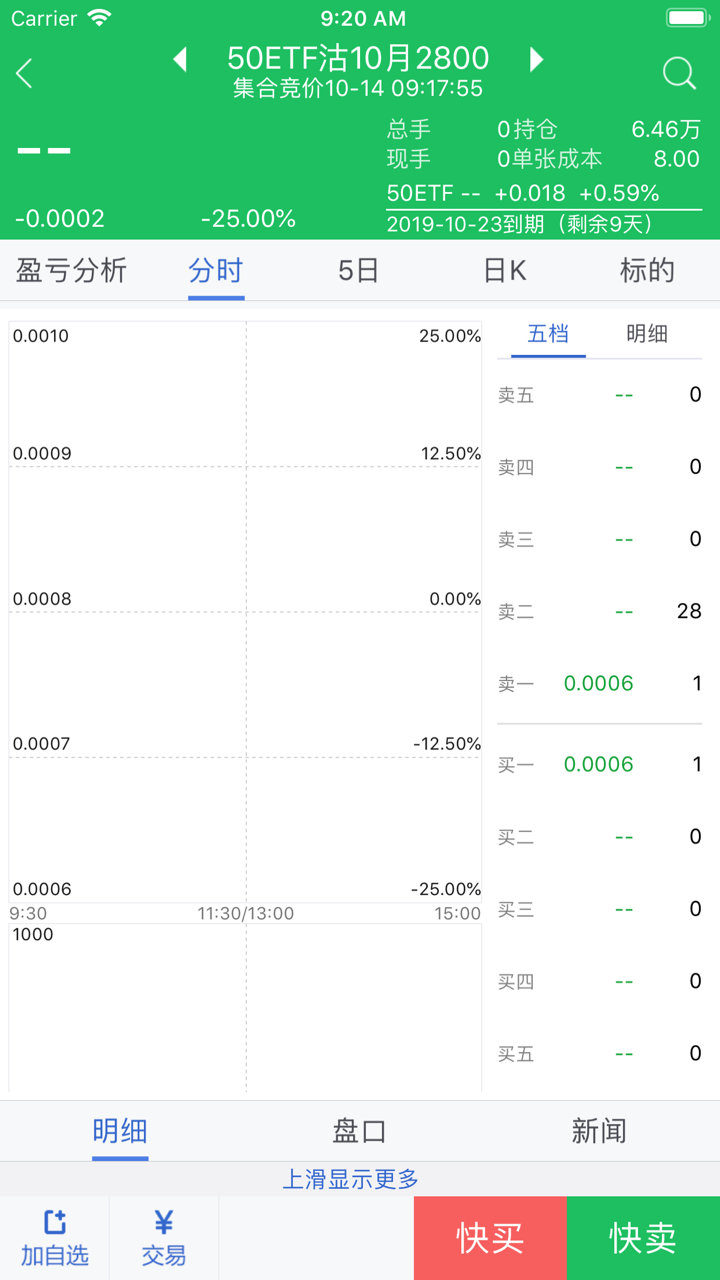Switch to the 明细 detail panel
Screen dimensions: 720x1280
coord(648,335)
